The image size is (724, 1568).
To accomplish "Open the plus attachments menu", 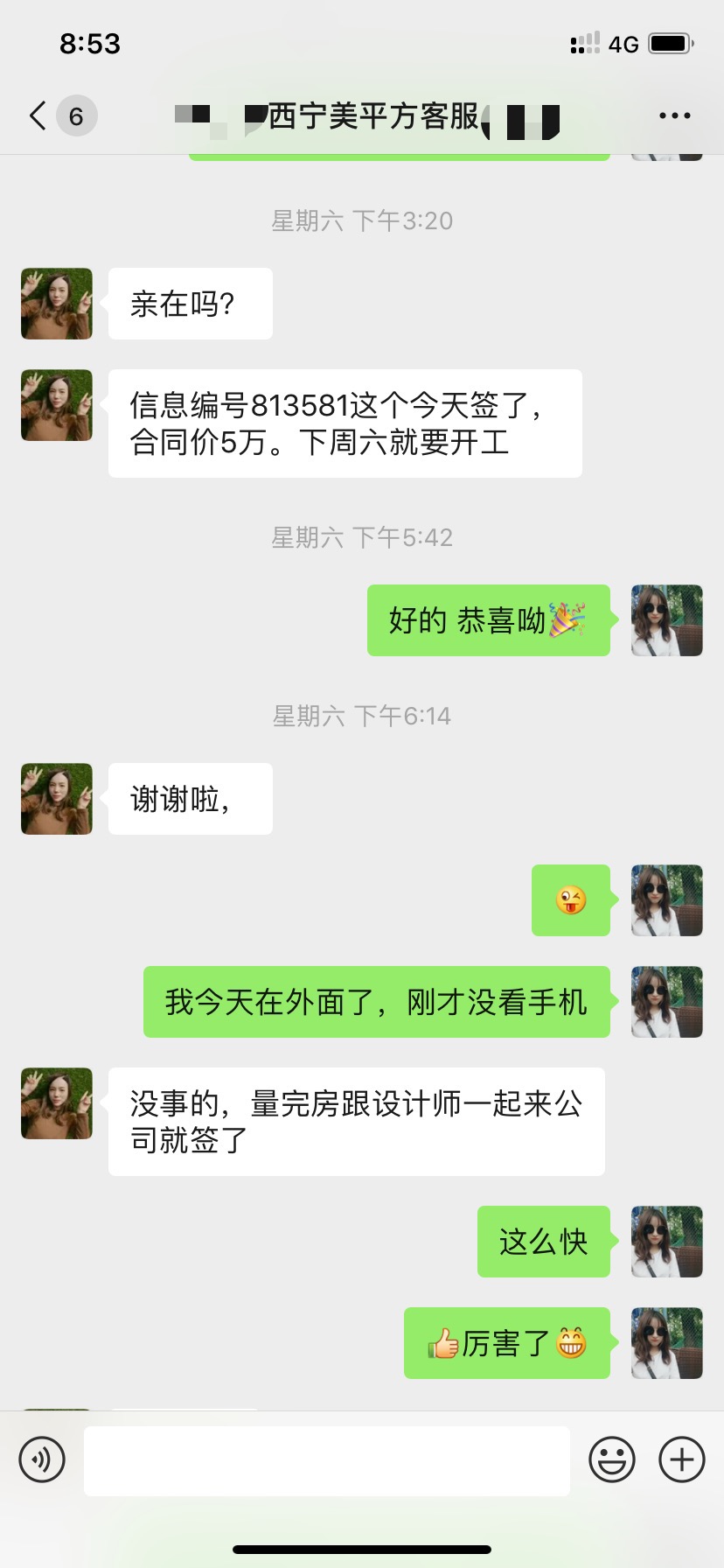I will 682,1459.
